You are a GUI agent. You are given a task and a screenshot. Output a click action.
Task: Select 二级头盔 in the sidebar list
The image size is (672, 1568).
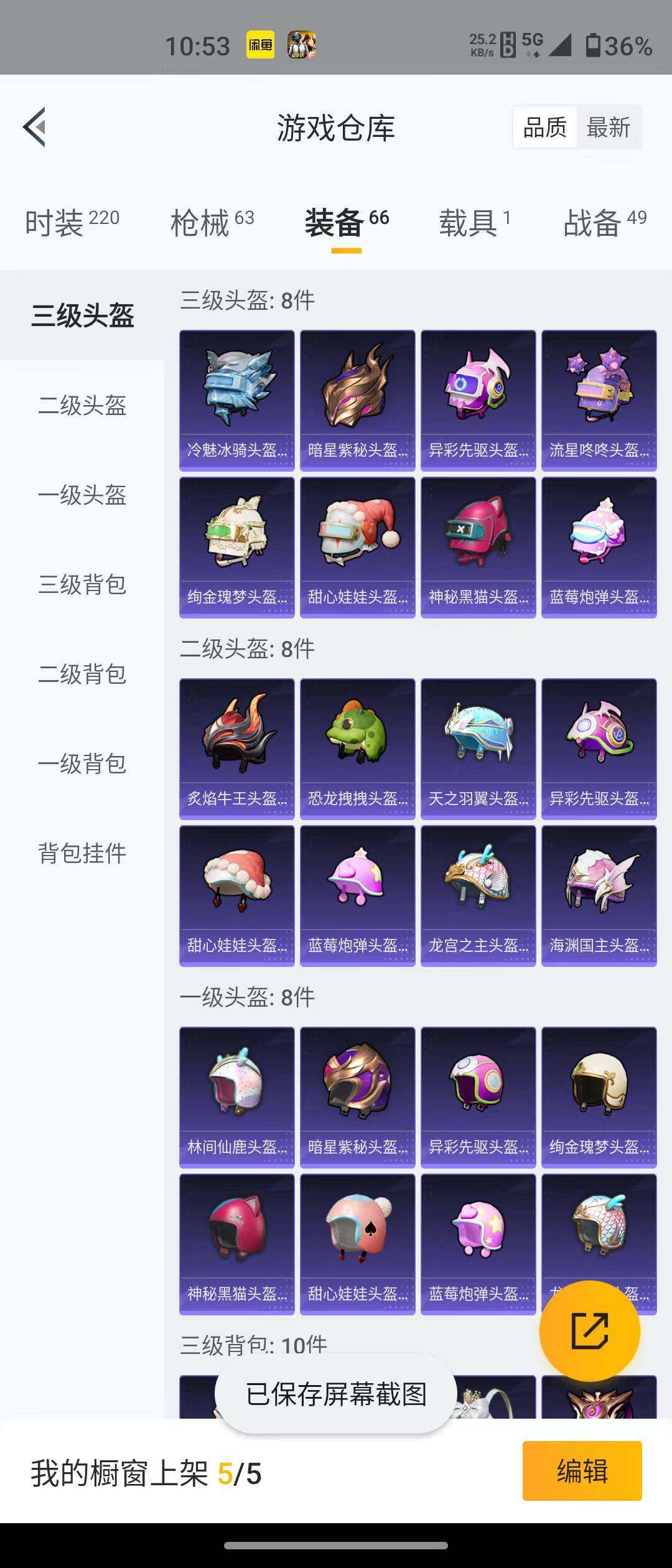pyautogui.click(x=82, y=406)
